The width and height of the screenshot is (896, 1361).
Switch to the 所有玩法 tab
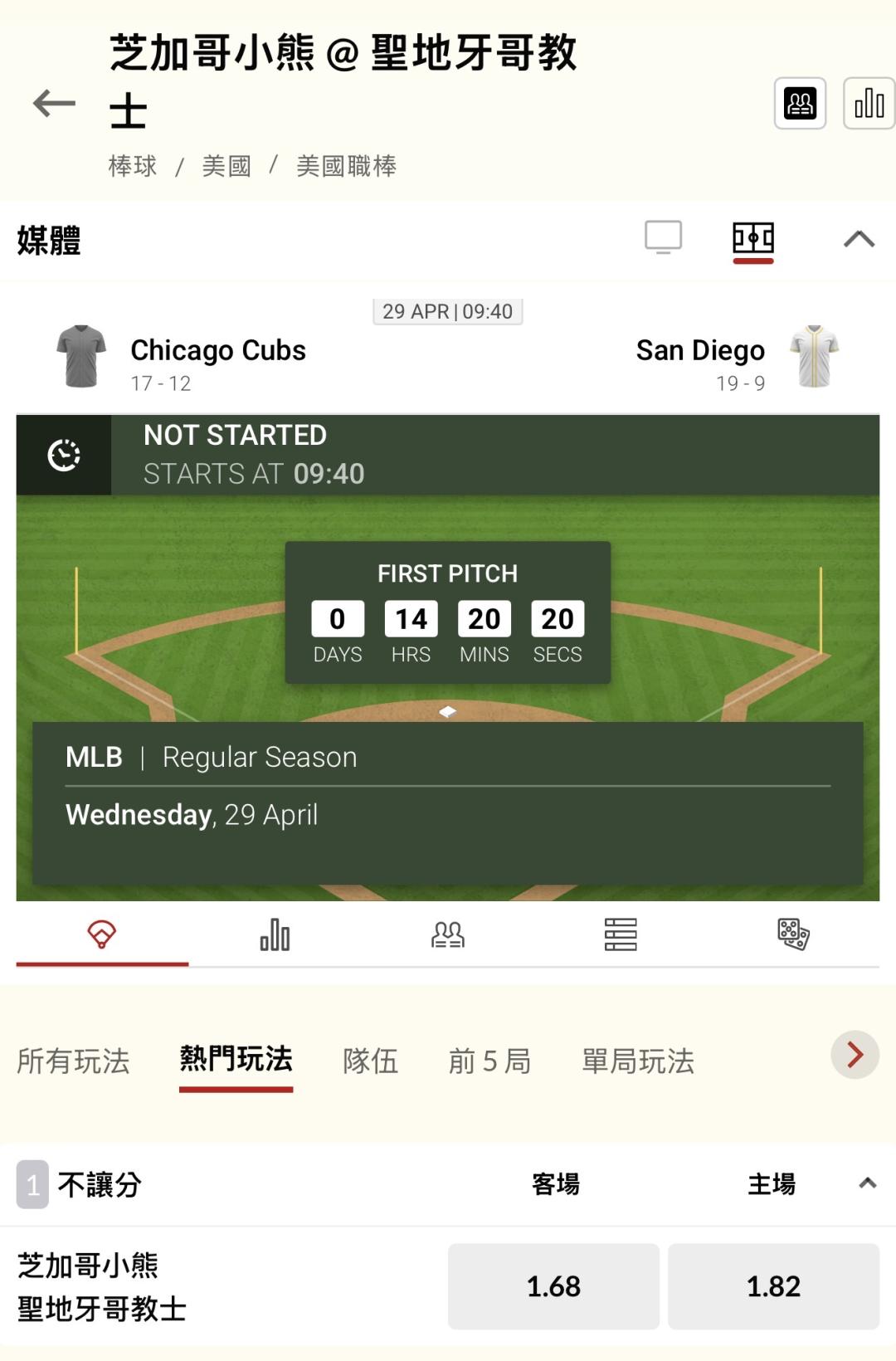click(x=73, y=1061)
